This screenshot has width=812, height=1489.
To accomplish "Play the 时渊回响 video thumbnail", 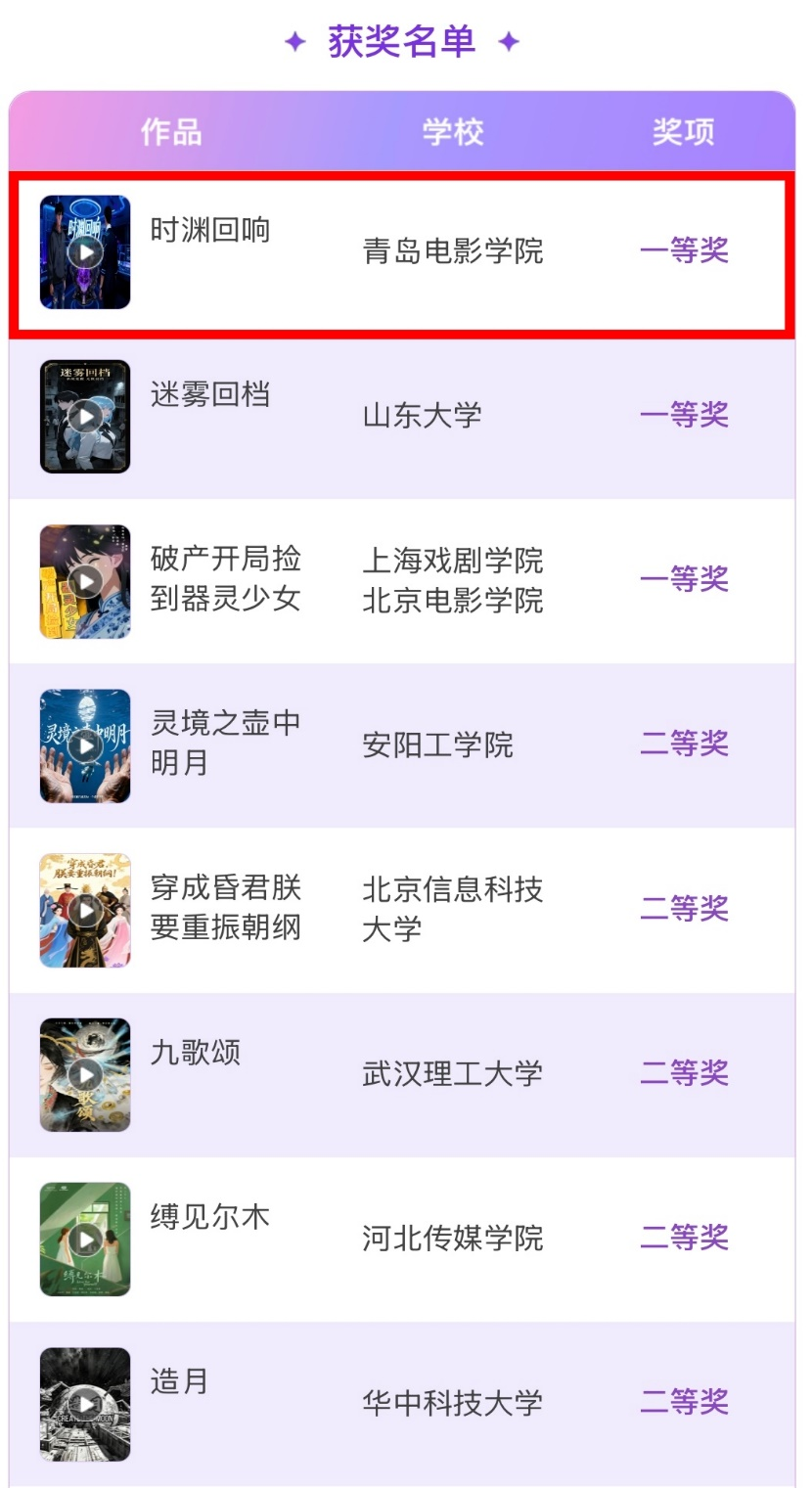I will click(85, 252).
